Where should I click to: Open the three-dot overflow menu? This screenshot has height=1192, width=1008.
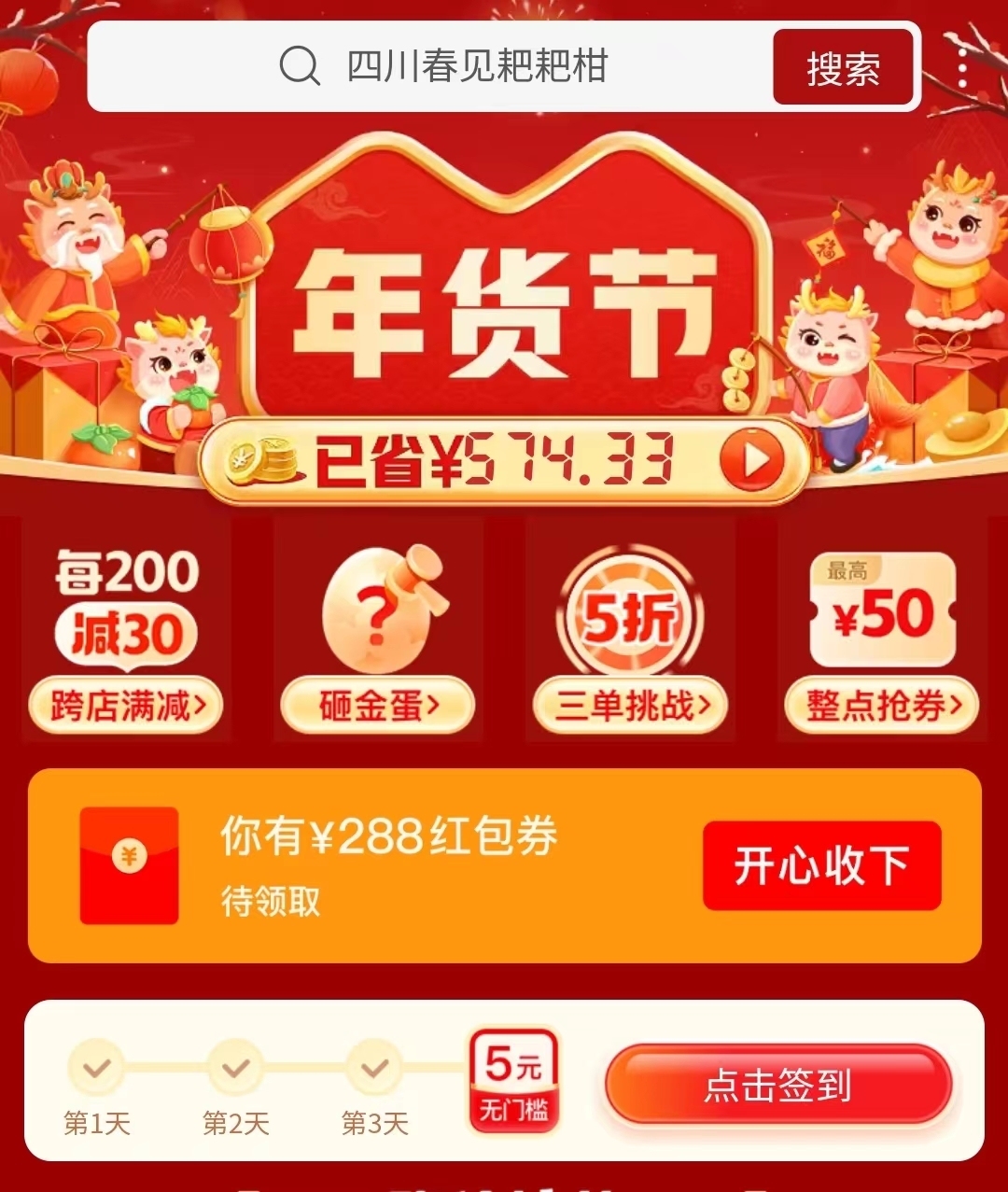pyautogui.click(x=962, y=68)
